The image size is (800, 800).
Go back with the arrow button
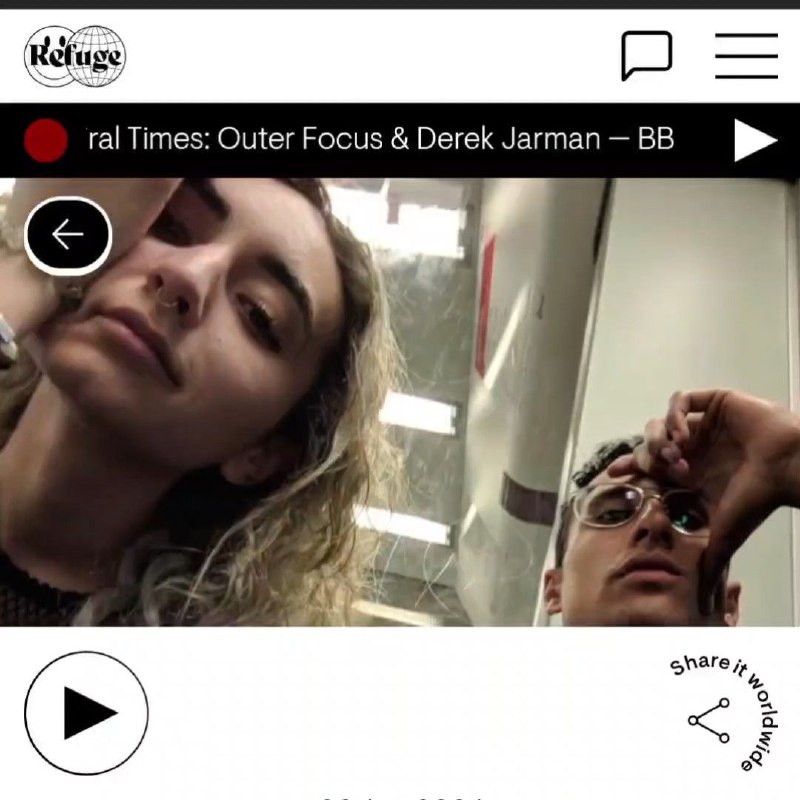(x=68, y=235)
